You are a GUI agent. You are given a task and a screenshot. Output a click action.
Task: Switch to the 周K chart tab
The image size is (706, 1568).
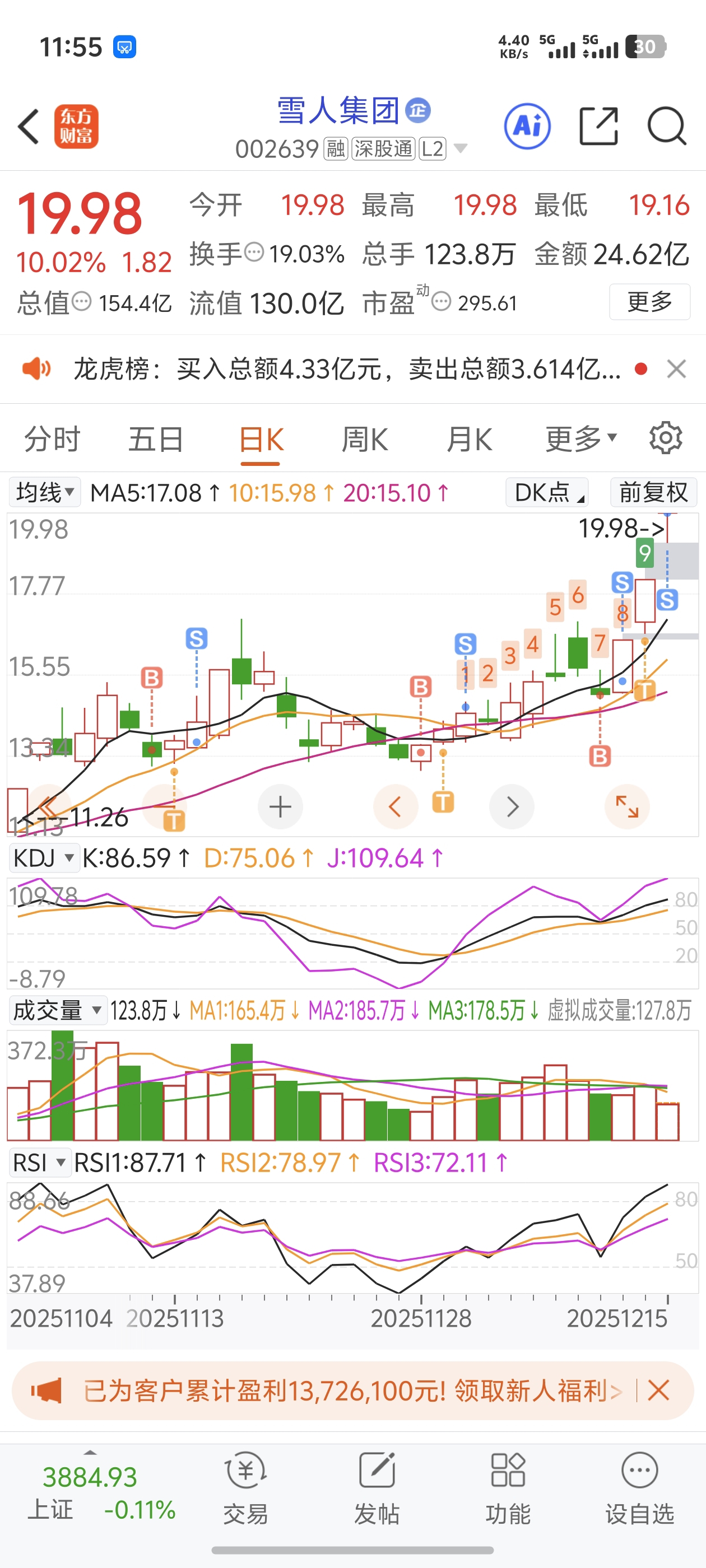(365, 439)
